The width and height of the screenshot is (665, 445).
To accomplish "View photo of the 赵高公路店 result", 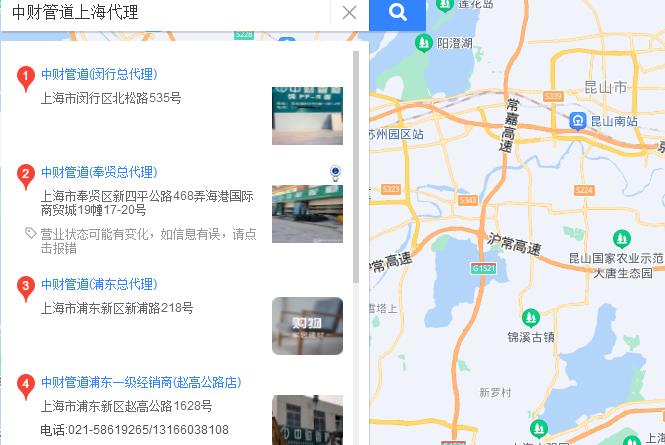I will pos(307,419).
